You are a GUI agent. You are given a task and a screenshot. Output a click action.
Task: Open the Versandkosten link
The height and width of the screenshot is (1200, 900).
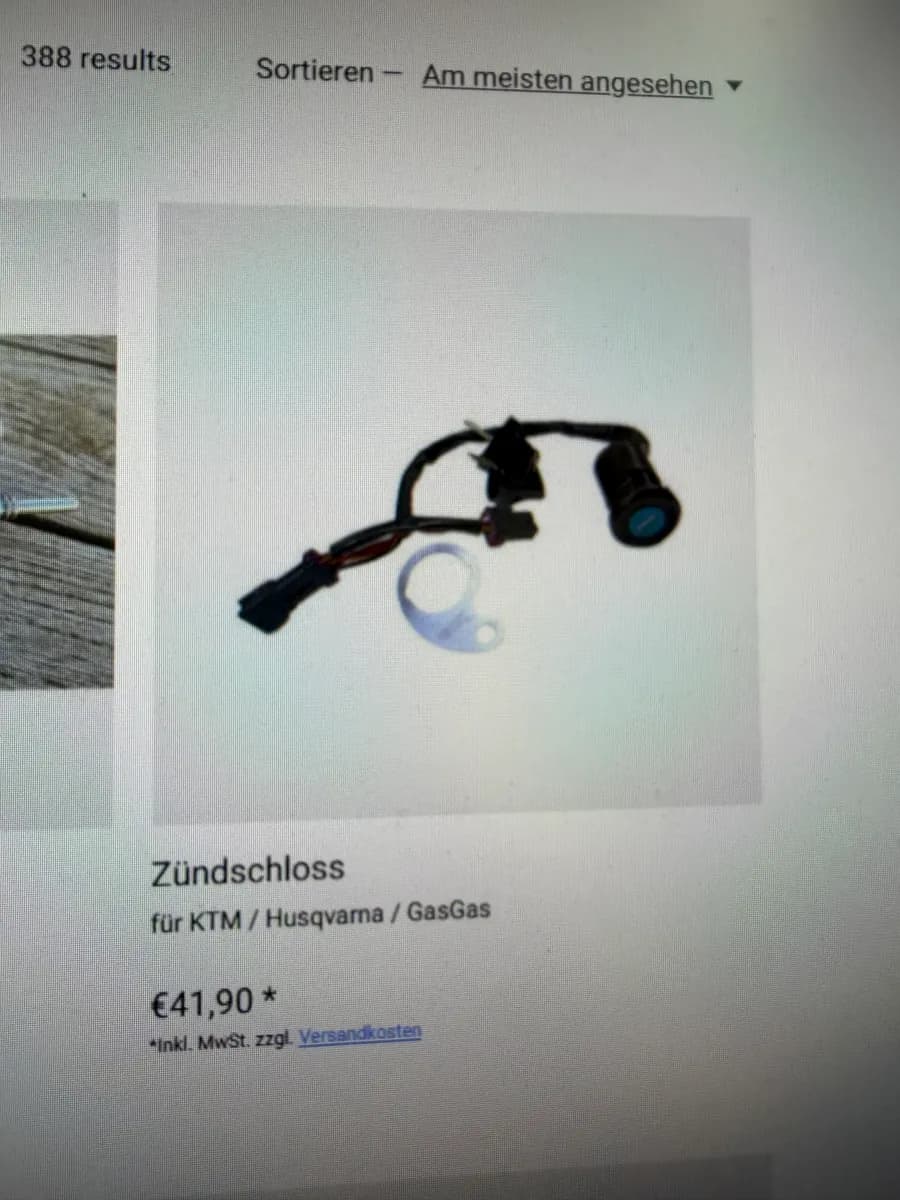(360, 1034)
